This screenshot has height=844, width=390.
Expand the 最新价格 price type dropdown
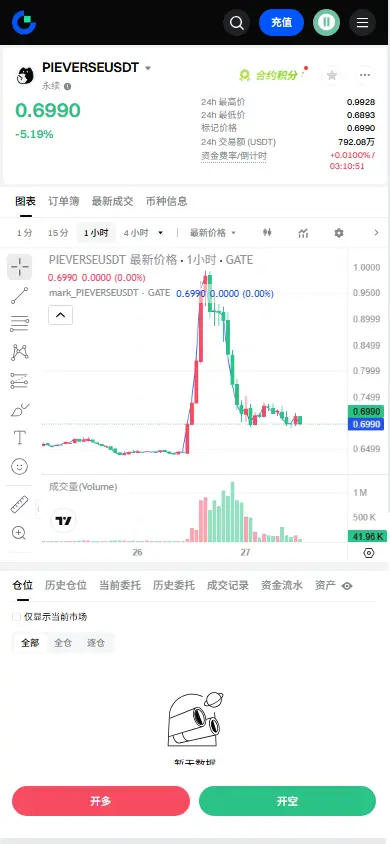pyautogui.click(x=213, y=233)
